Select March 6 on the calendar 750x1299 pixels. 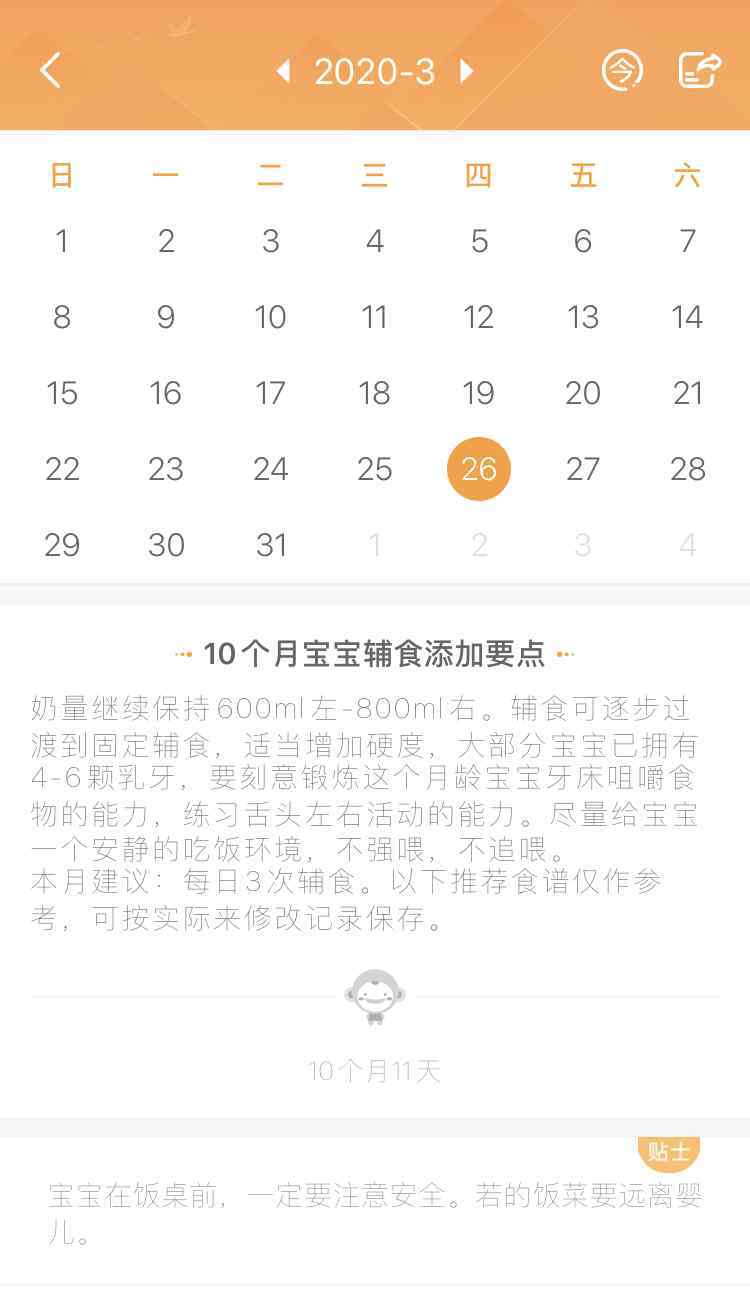[x=583, y=241]
